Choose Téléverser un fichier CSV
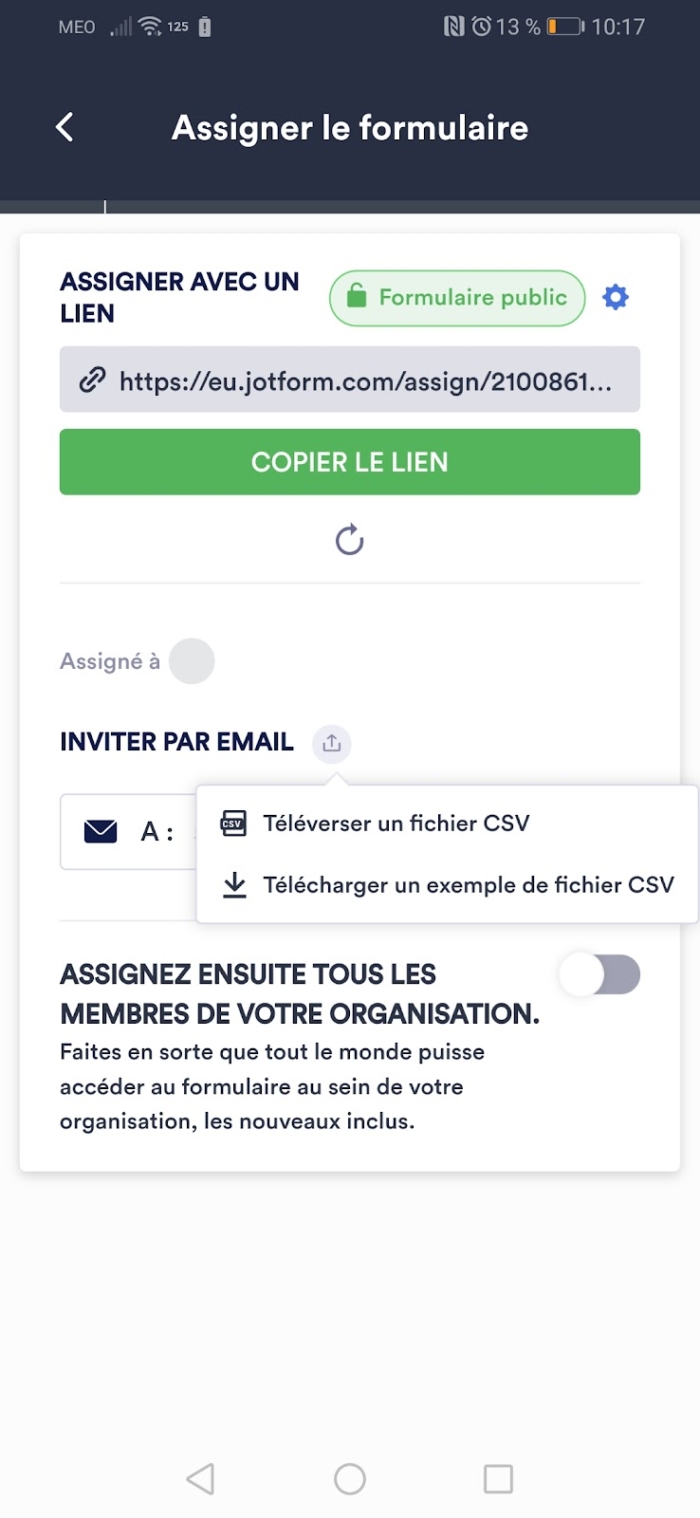 point(396,824)
